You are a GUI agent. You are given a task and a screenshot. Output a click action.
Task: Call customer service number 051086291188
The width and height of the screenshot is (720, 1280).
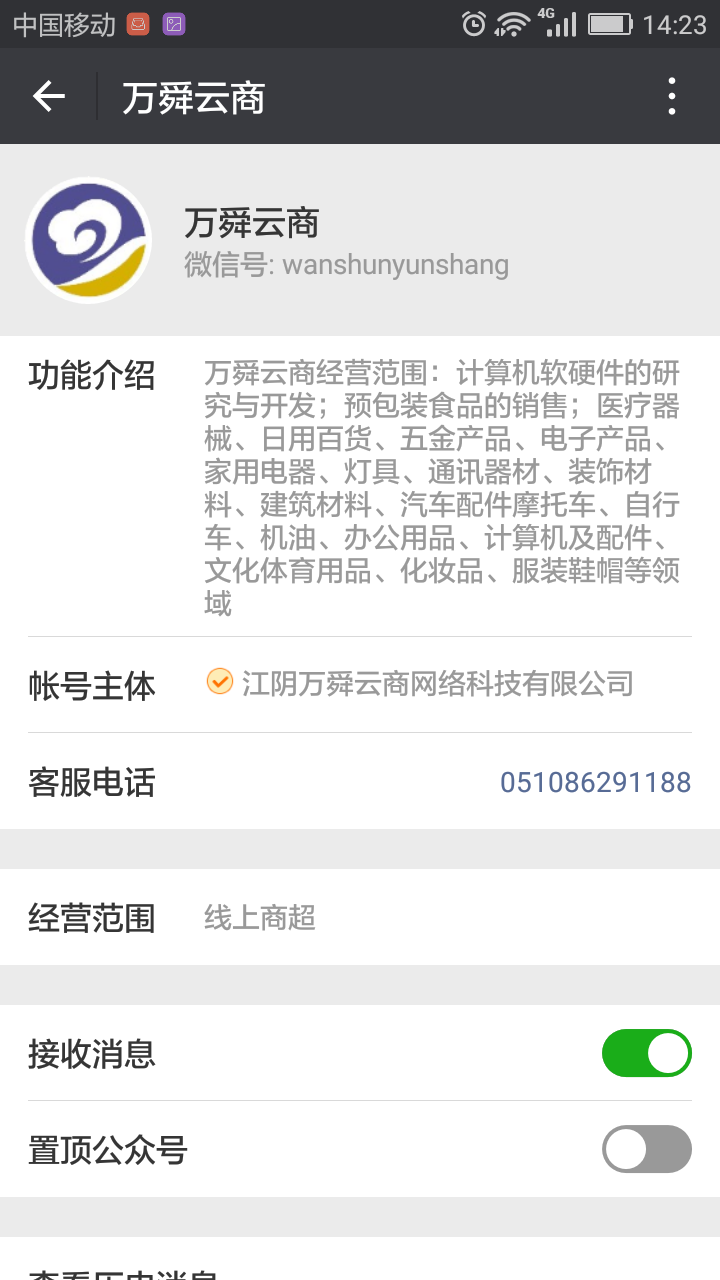tap(595, 782)
